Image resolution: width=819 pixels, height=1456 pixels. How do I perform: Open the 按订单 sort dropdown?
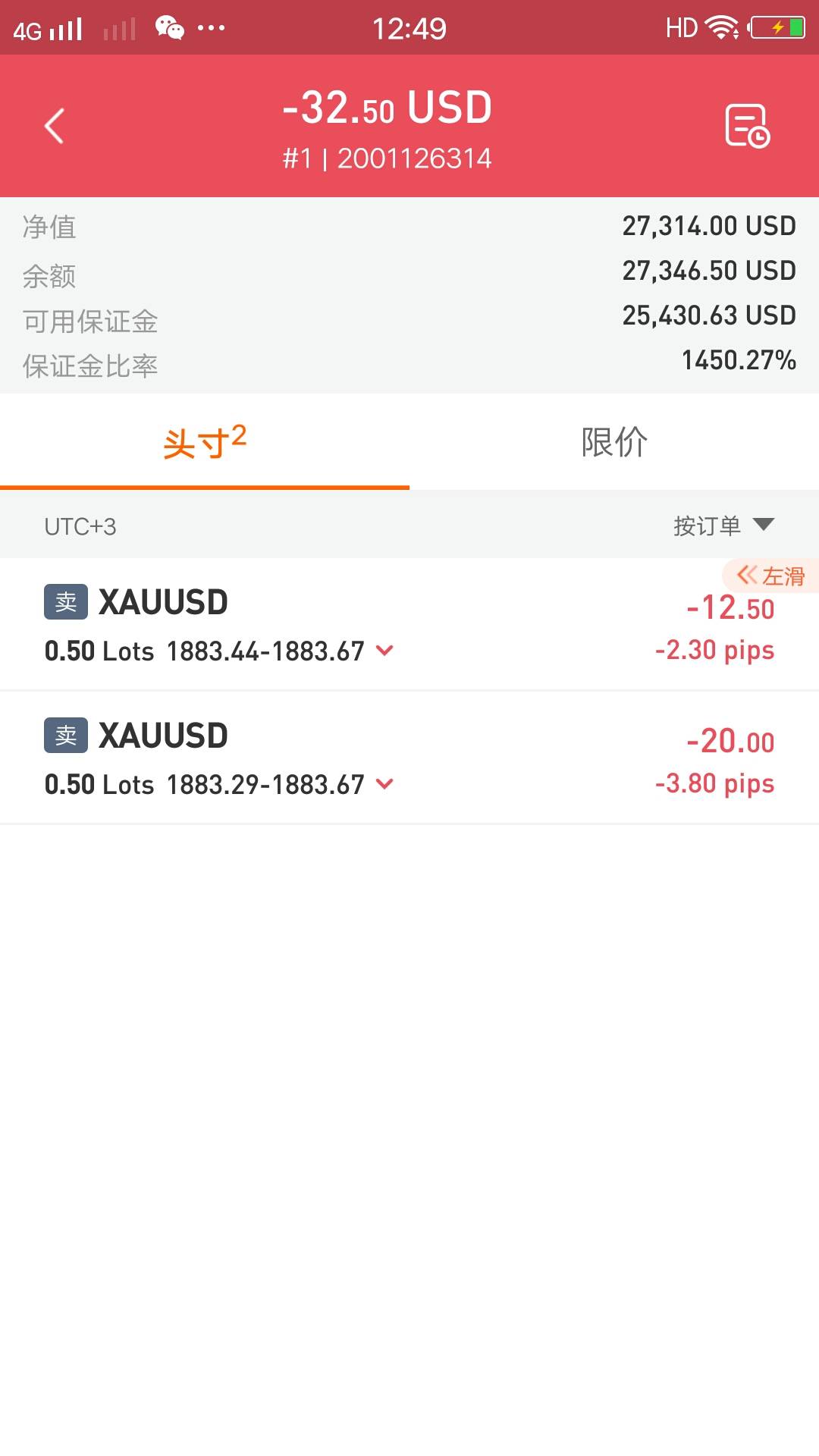pos(723,526)
